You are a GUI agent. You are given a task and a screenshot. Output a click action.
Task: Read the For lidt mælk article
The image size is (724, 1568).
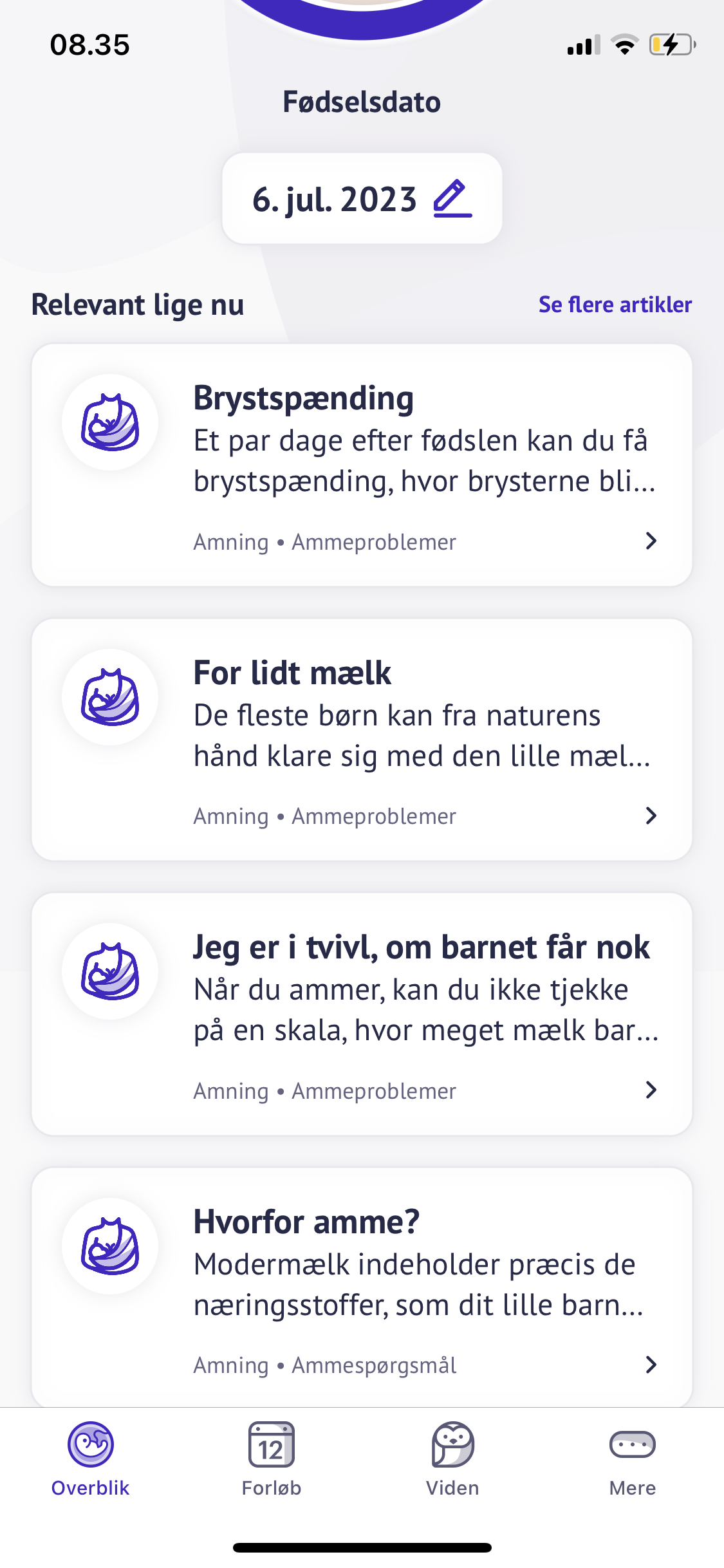coord(362,740)
